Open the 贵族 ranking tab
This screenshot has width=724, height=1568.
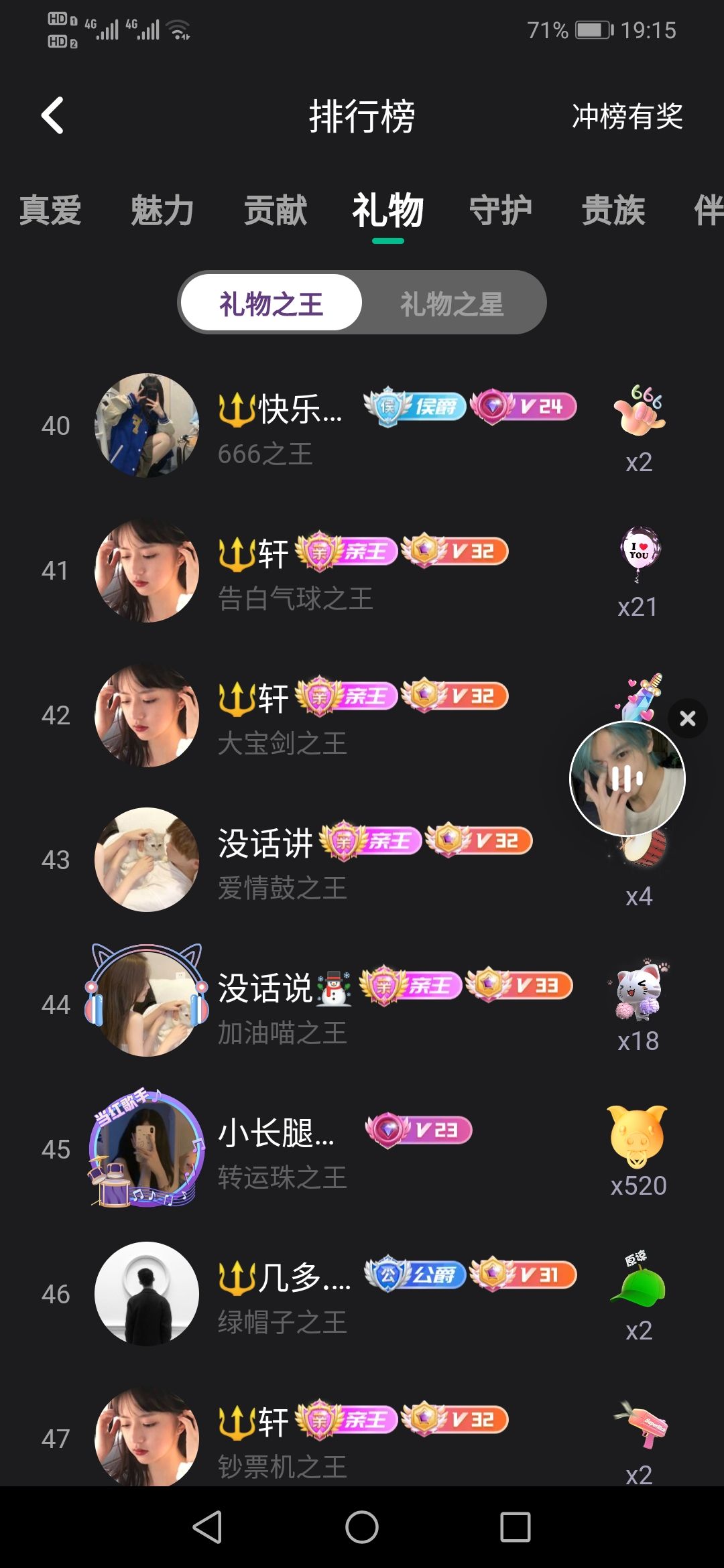pyautogui.click(x=613, y=210)
